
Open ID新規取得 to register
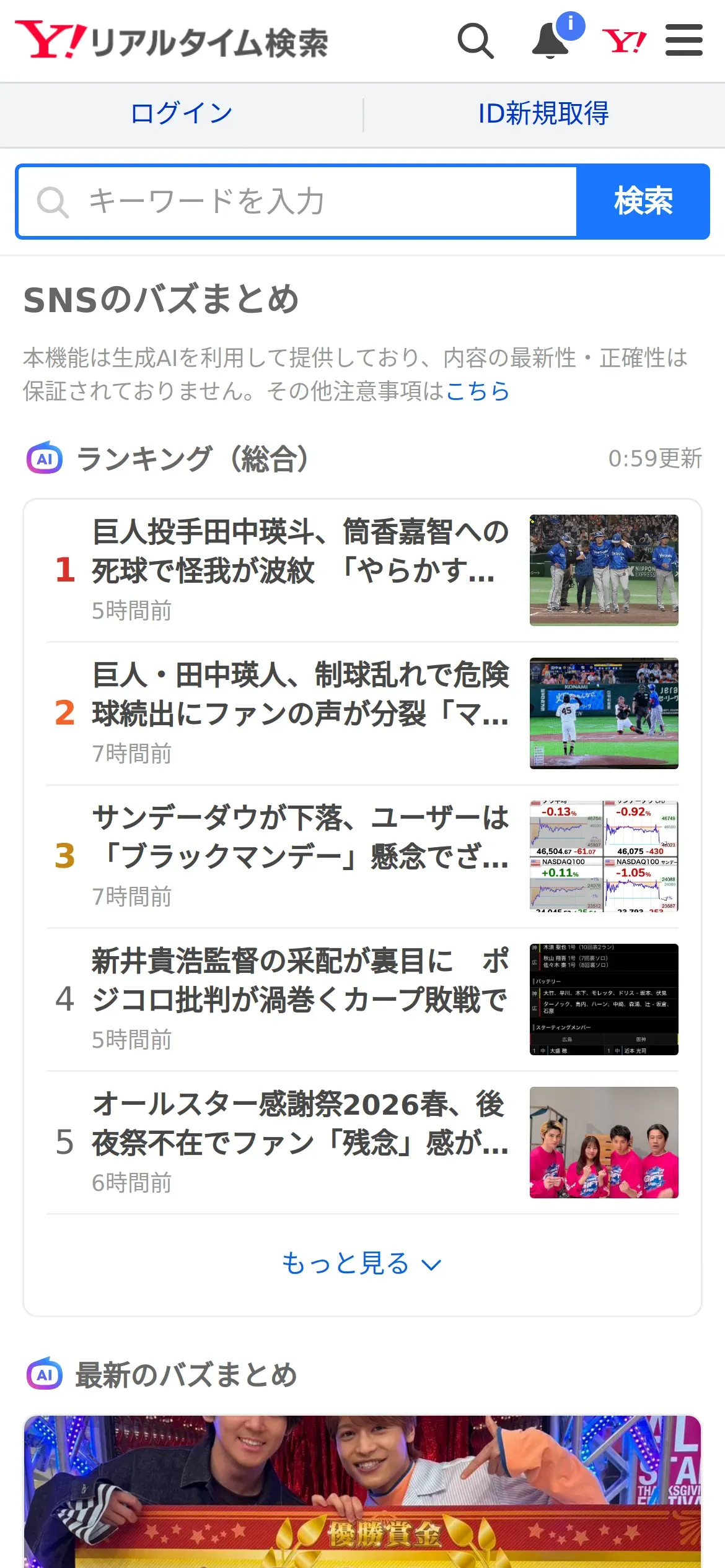coord(543,113)
